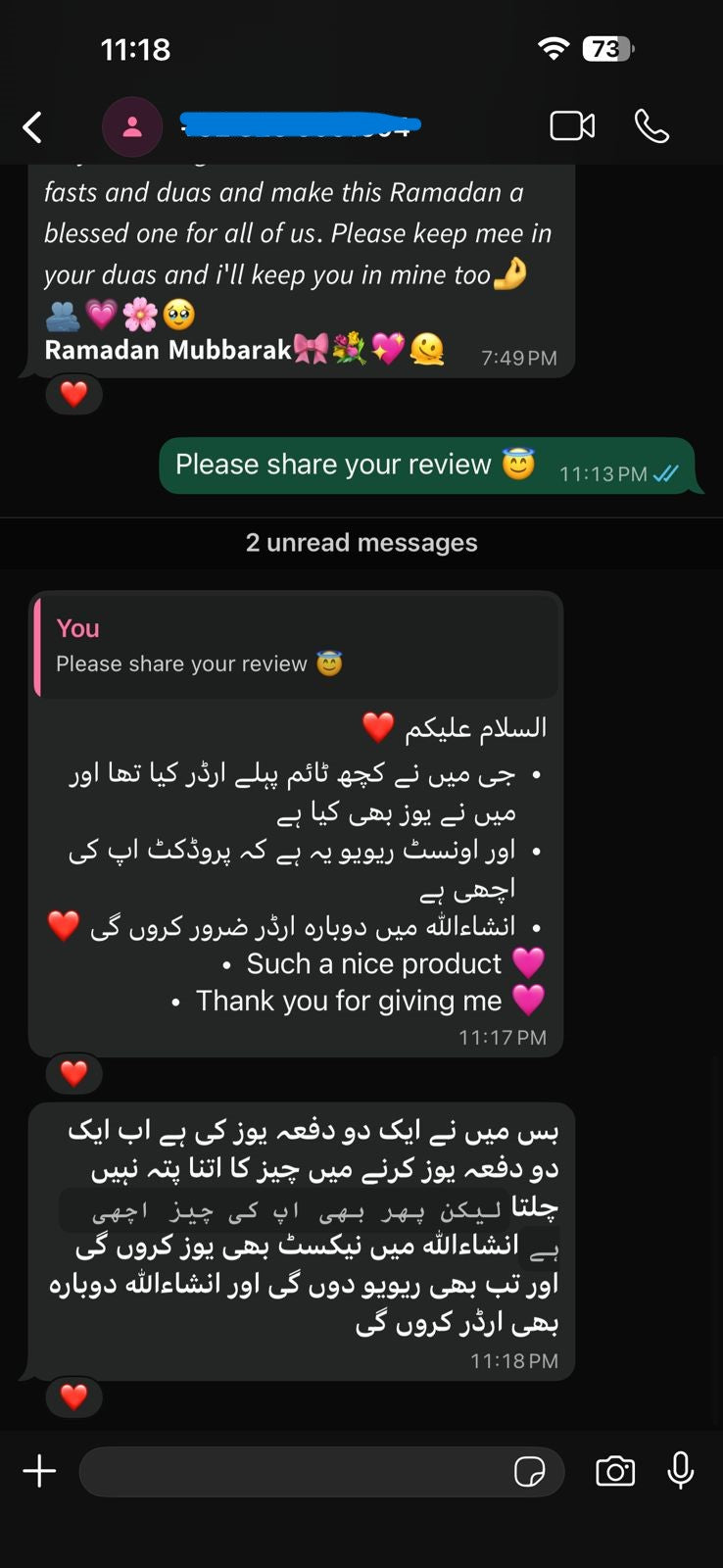Viewport: 723px width, 1568px height.
Task: Start a video call
Action: tap(572, 126)
